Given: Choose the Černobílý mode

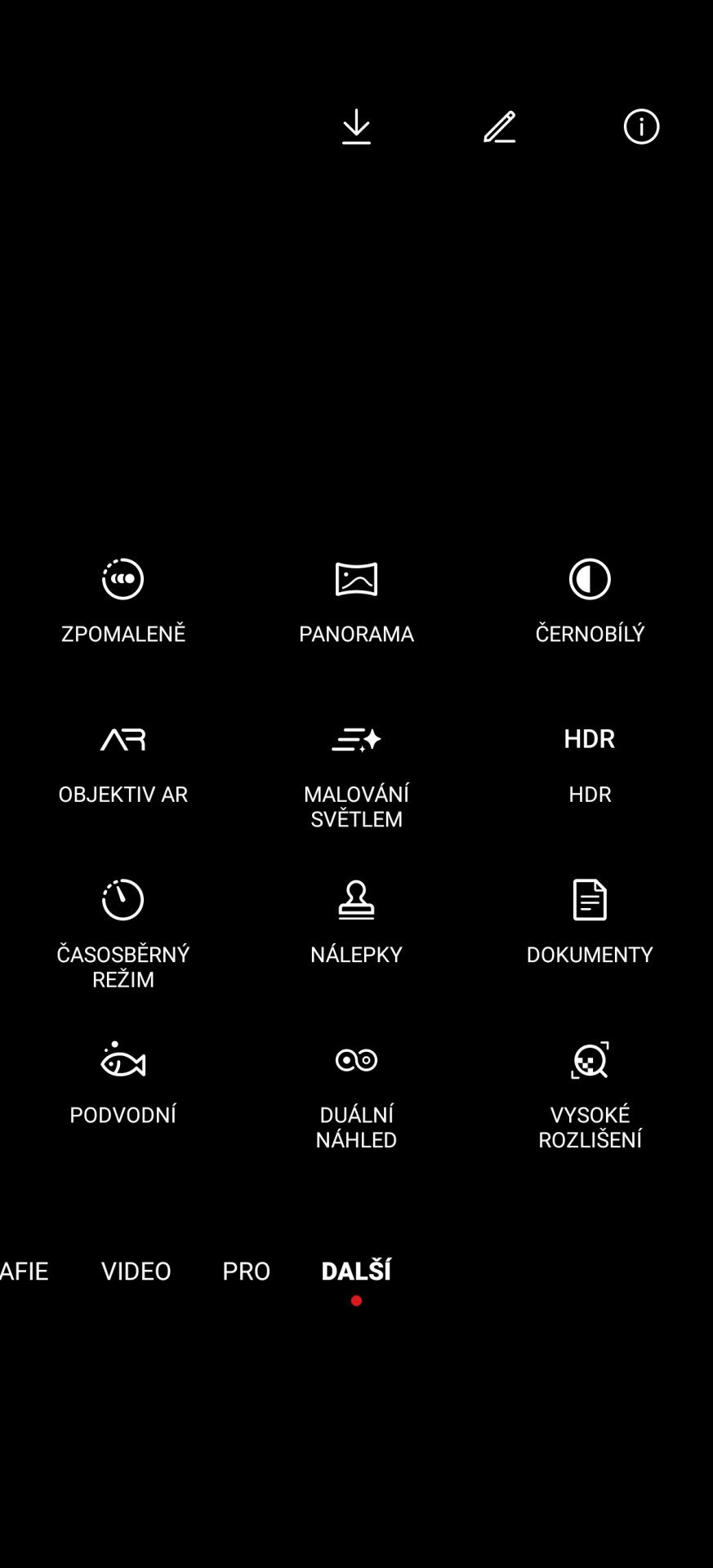Looking at the screenshot, I should [x=590, y=601].
